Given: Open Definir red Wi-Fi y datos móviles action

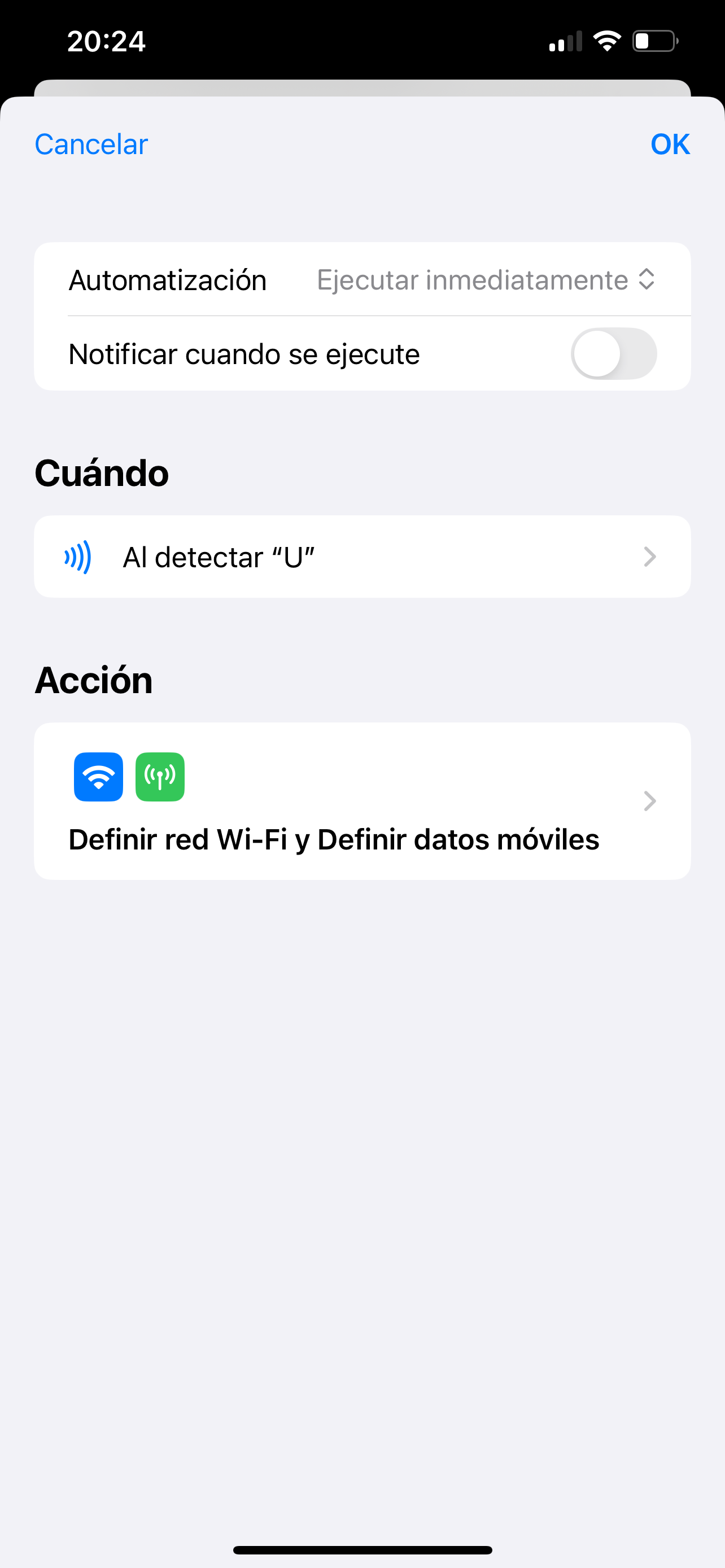Looking at the screenshot, I should pyautogui.click(x=362, y=801).
